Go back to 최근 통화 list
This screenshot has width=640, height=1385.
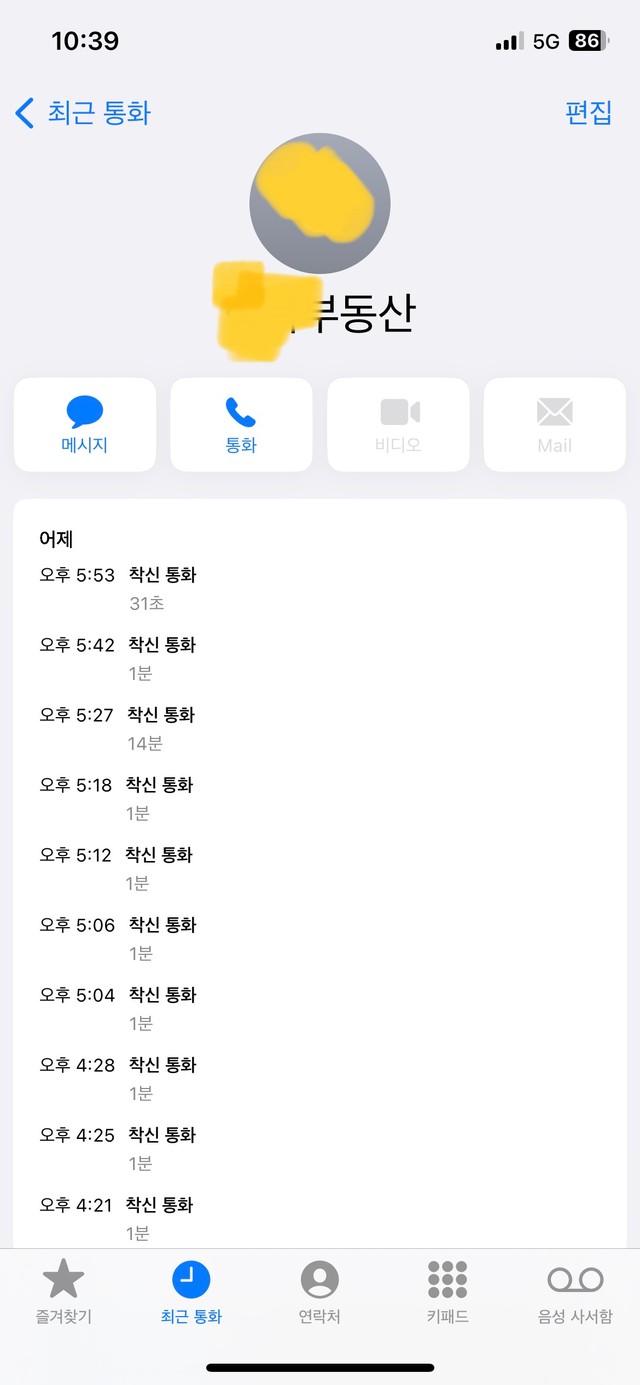(x=83, y=112)
